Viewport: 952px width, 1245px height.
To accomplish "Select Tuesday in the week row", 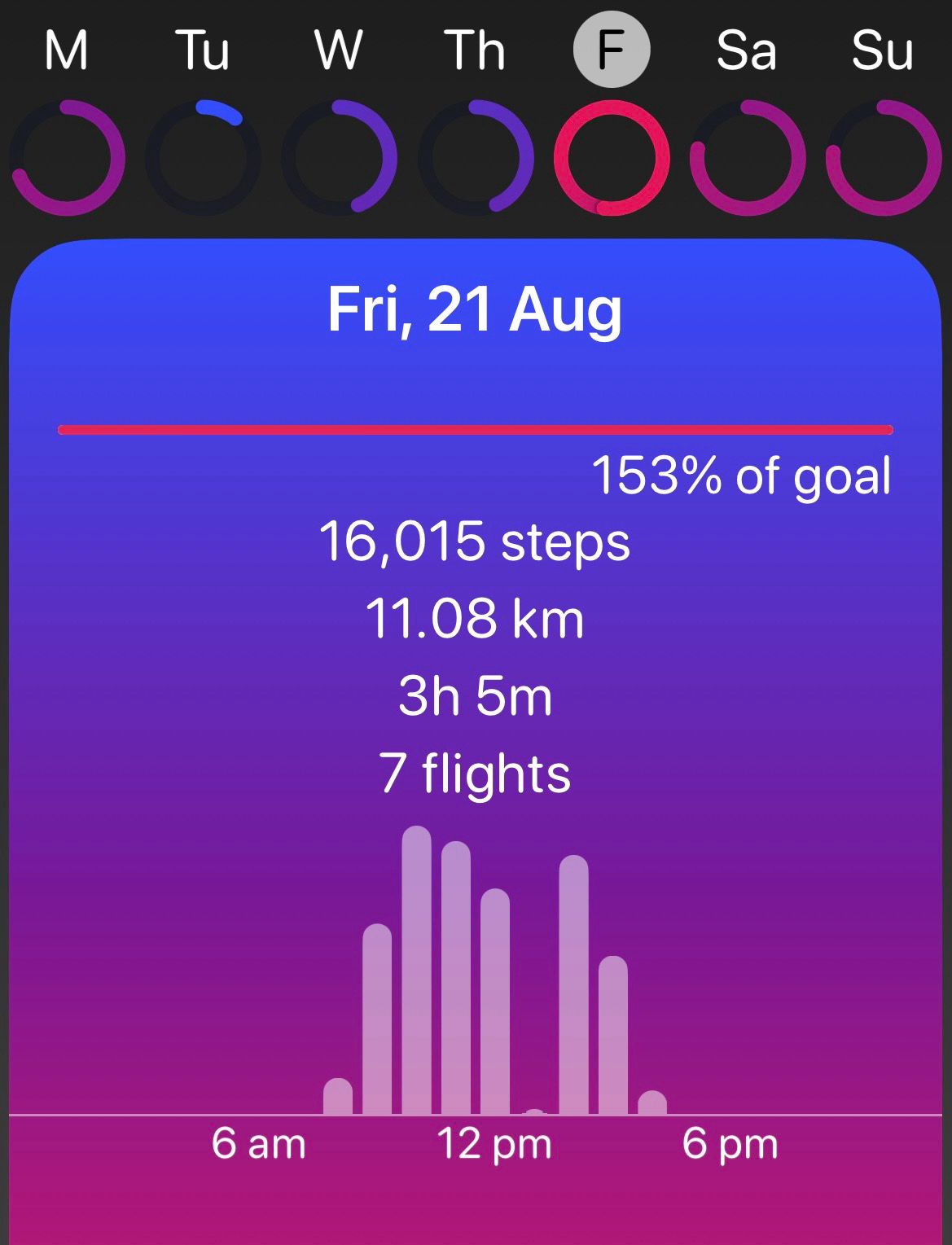I will [203, 50].
